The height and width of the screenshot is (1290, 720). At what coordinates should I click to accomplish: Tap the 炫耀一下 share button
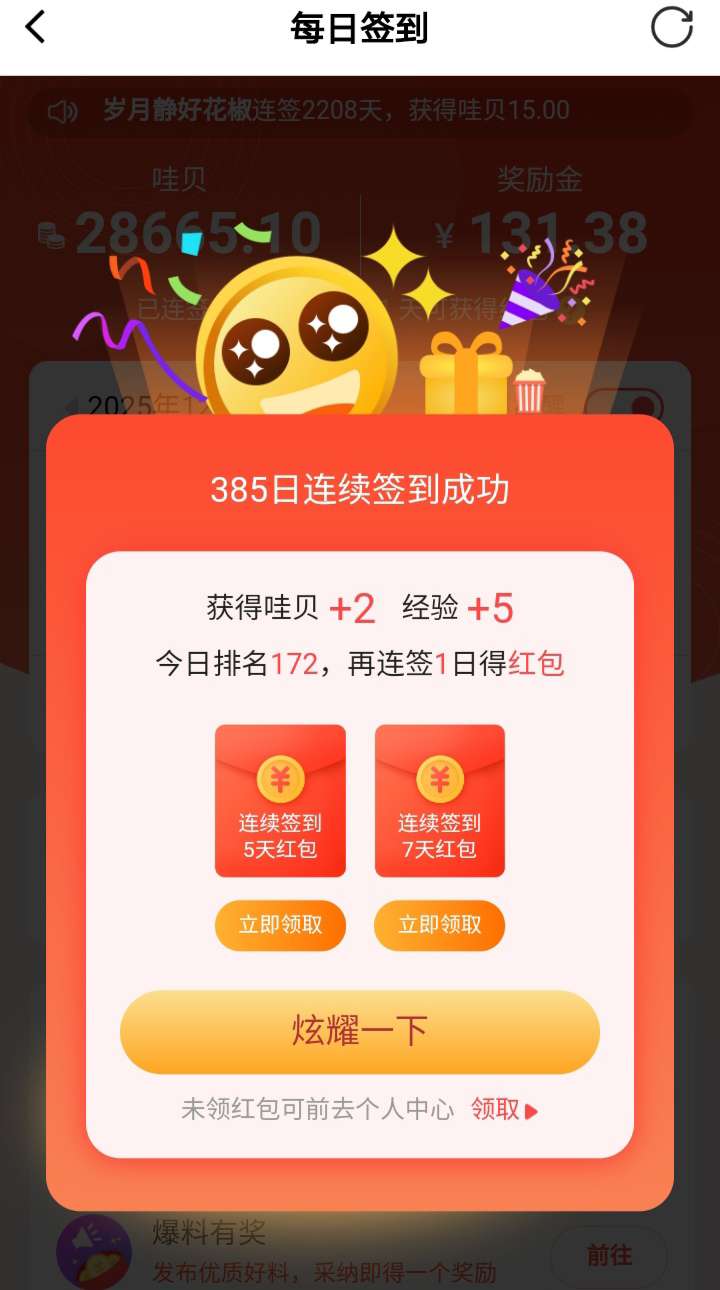click(360, 1031)
